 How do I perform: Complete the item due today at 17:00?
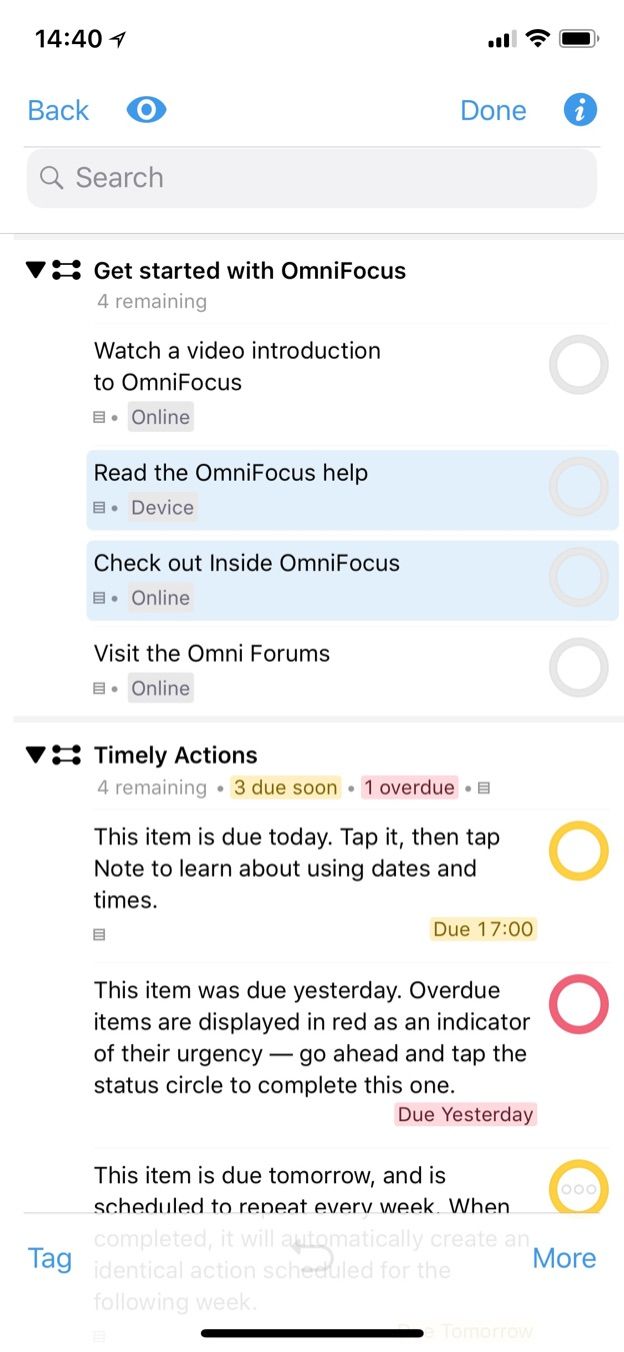coord(579,850)
